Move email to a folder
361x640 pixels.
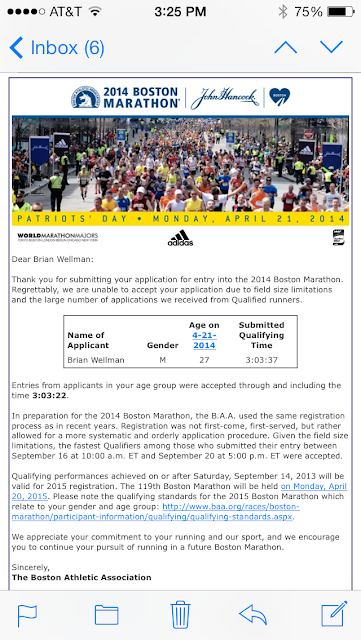coord(107,615)
